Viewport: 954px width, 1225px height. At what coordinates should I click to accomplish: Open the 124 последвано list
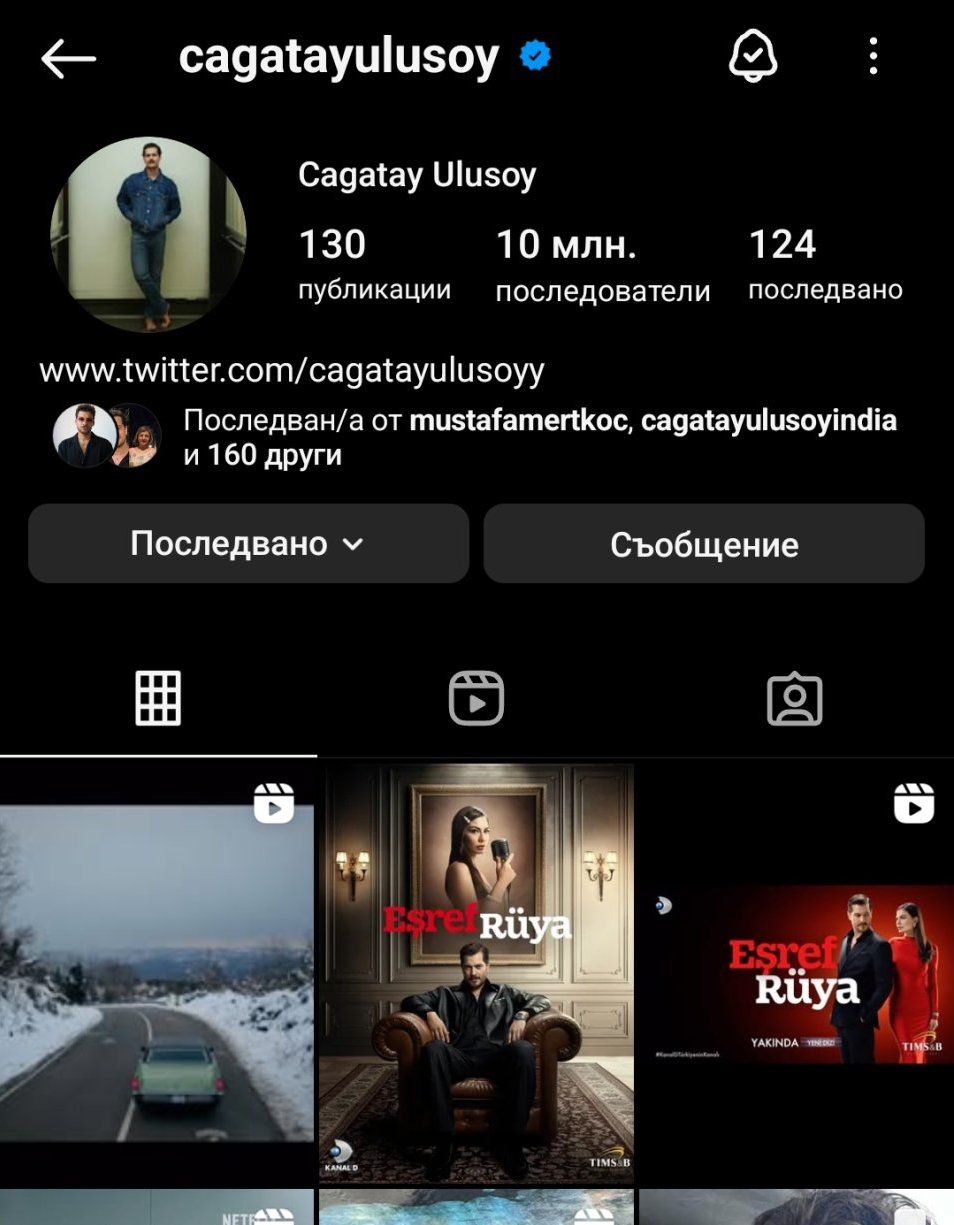click(824, 265)
